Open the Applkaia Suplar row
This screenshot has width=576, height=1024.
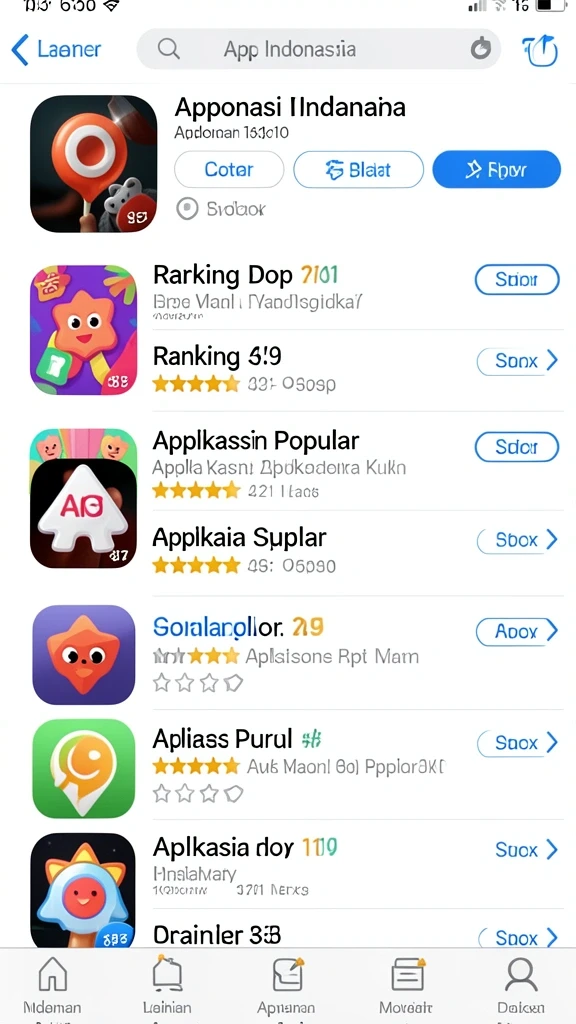point(356,552)
